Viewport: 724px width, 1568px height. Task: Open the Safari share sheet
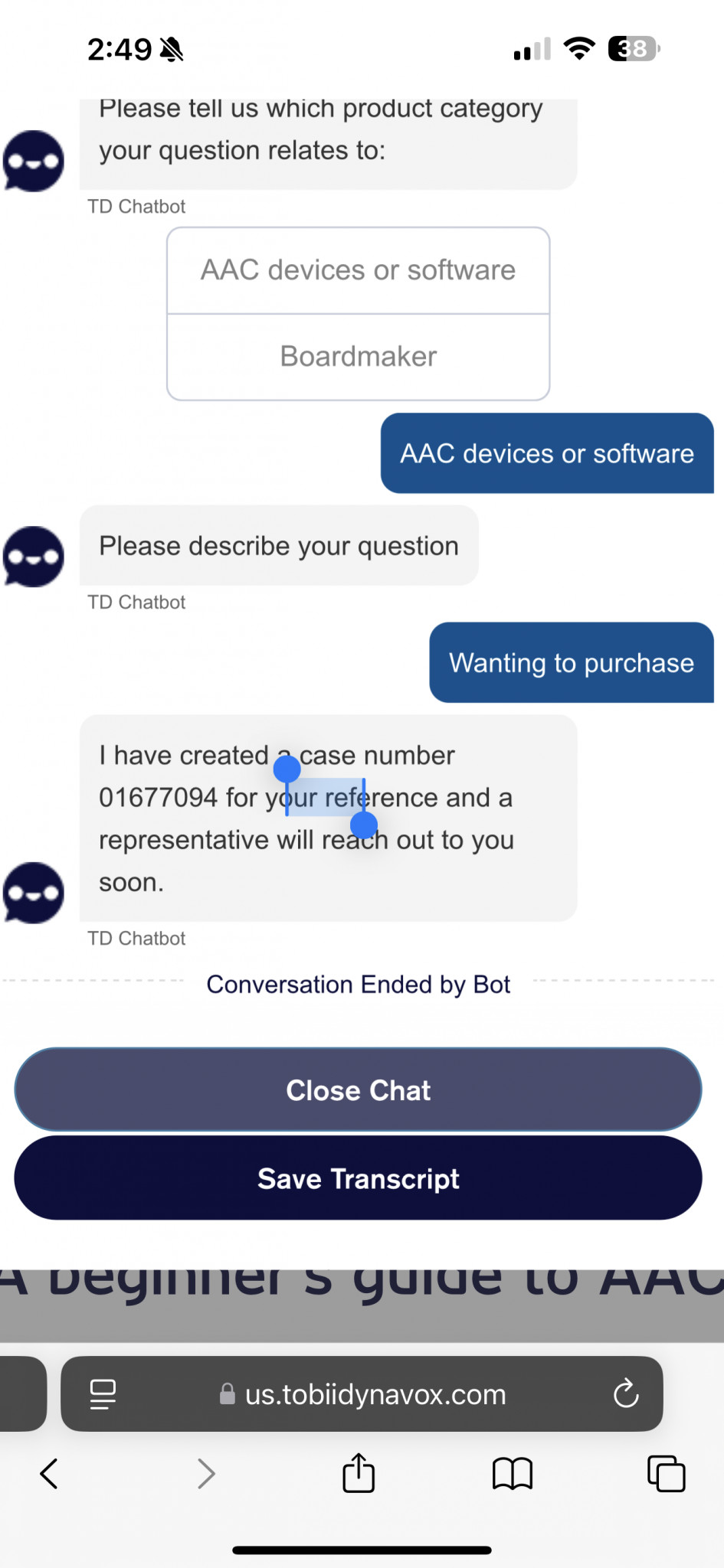coord(359,1472)
